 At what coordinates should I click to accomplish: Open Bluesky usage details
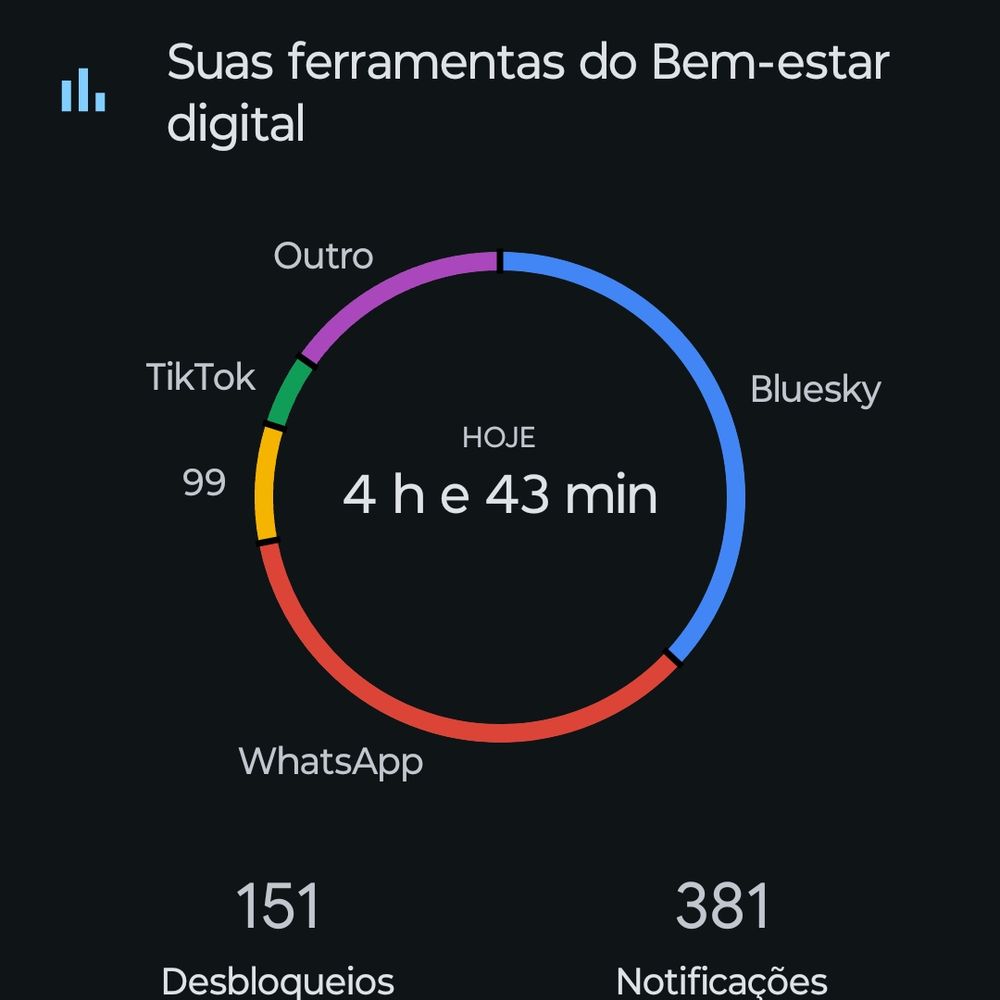[815, 390]
